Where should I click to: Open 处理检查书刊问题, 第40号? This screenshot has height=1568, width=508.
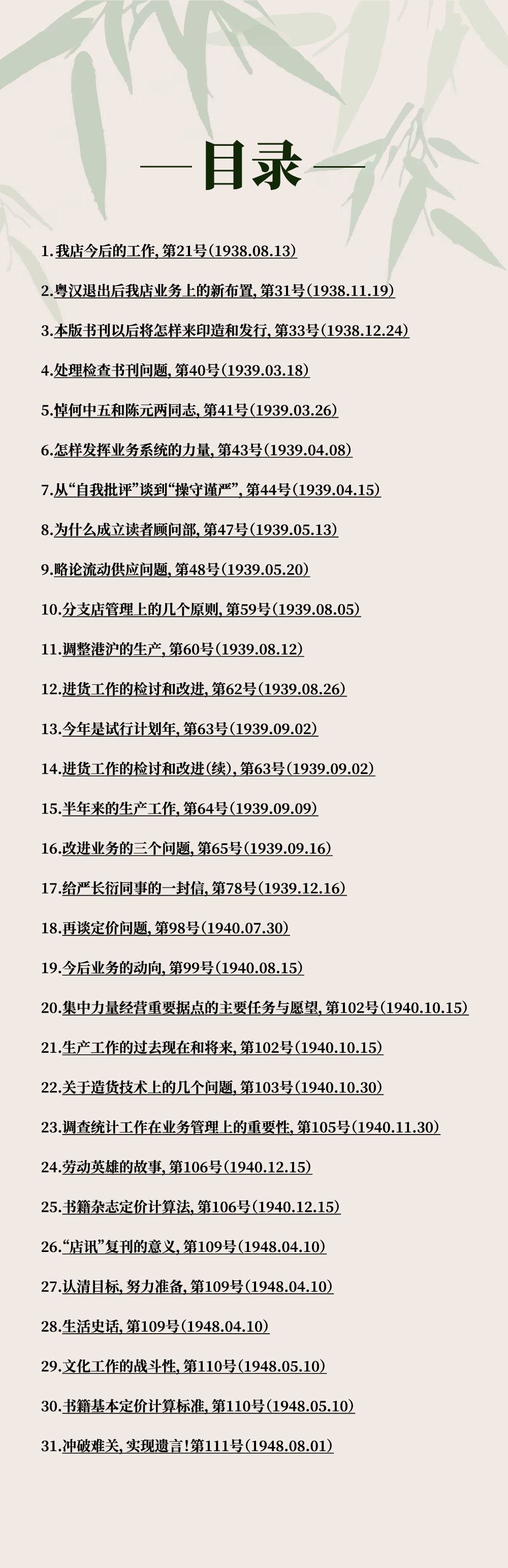click(x=181, y=370)
